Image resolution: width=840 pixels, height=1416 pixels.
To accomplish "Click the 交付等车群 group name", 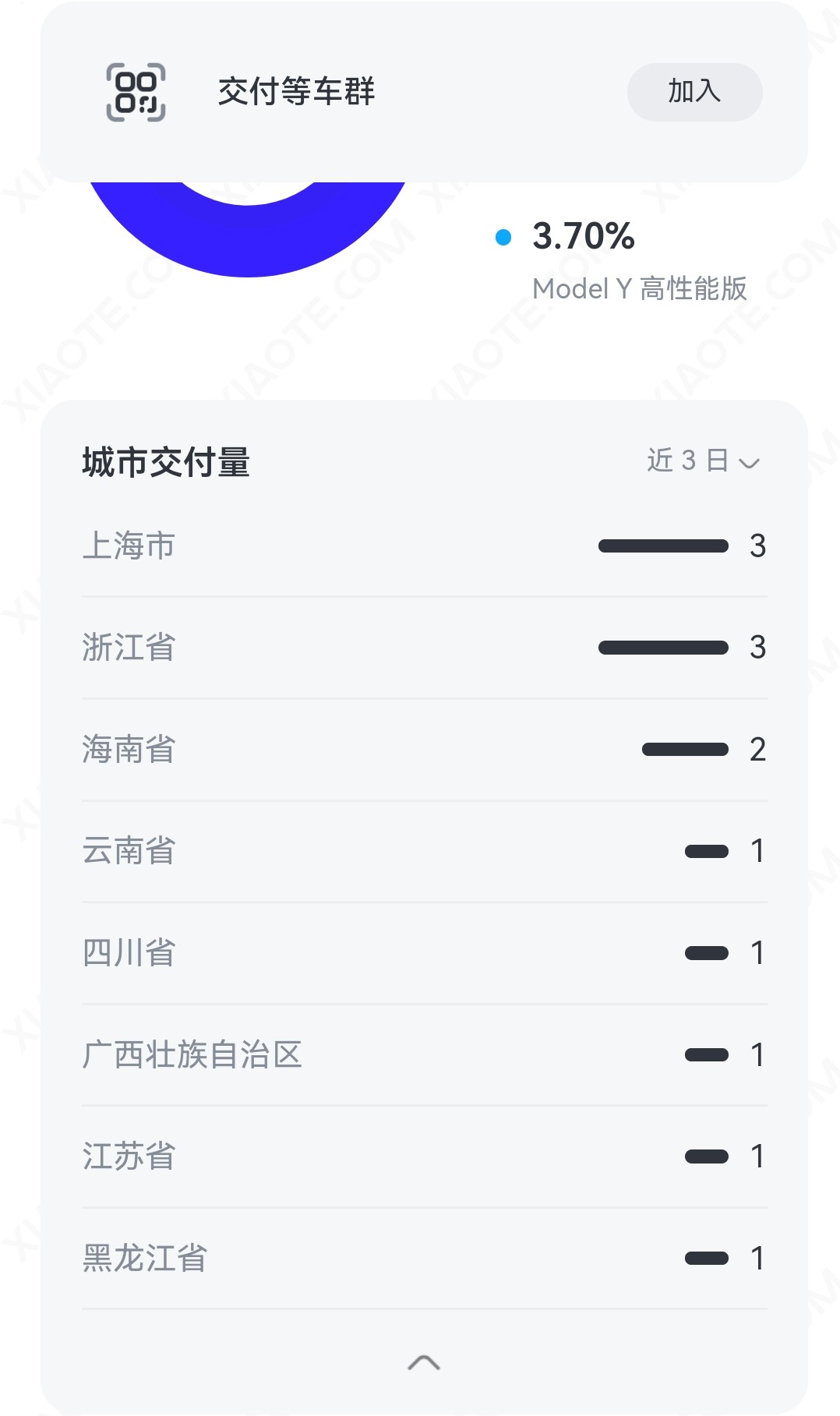I will point(297,90).
